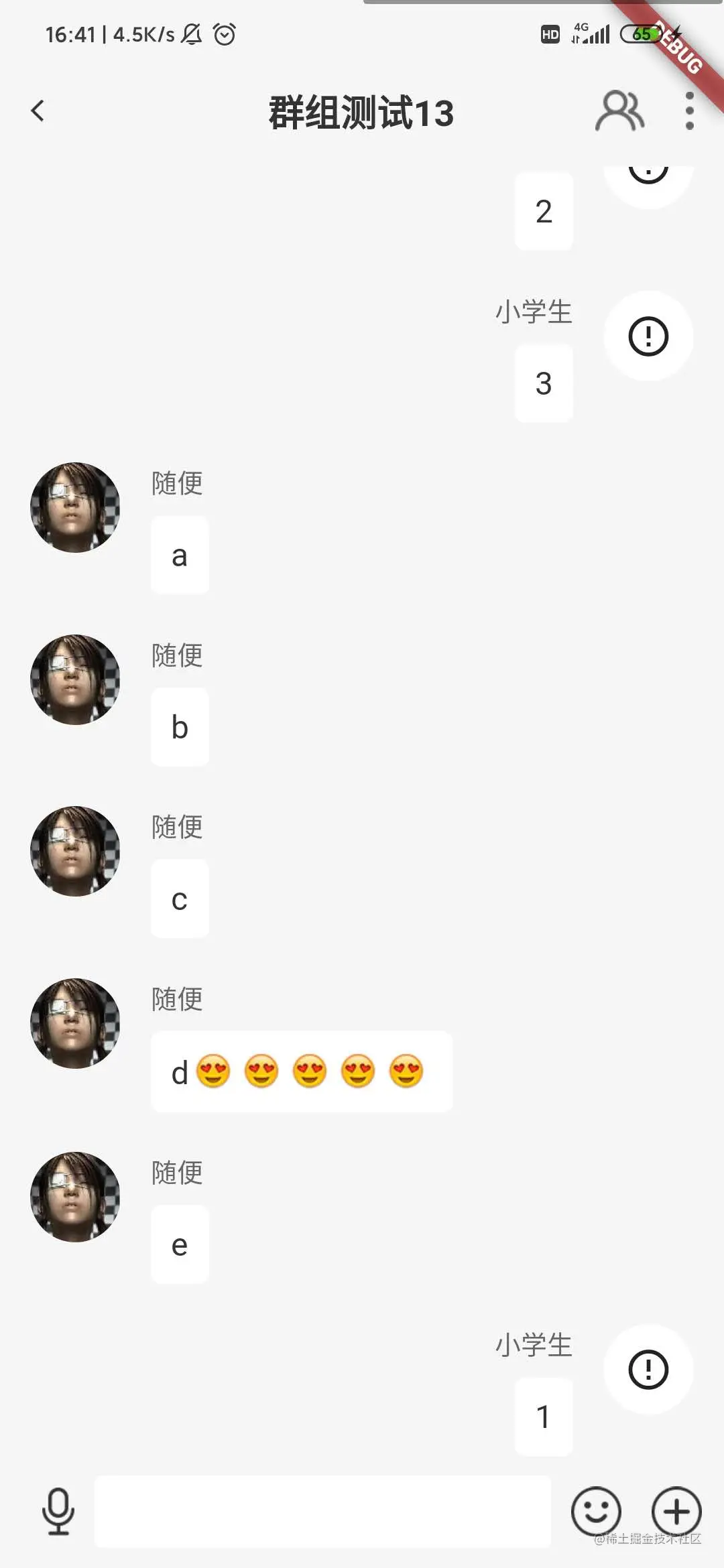Open the emoji picker
This screenshot has height=1568, width=724.
tap(595, 1511)
